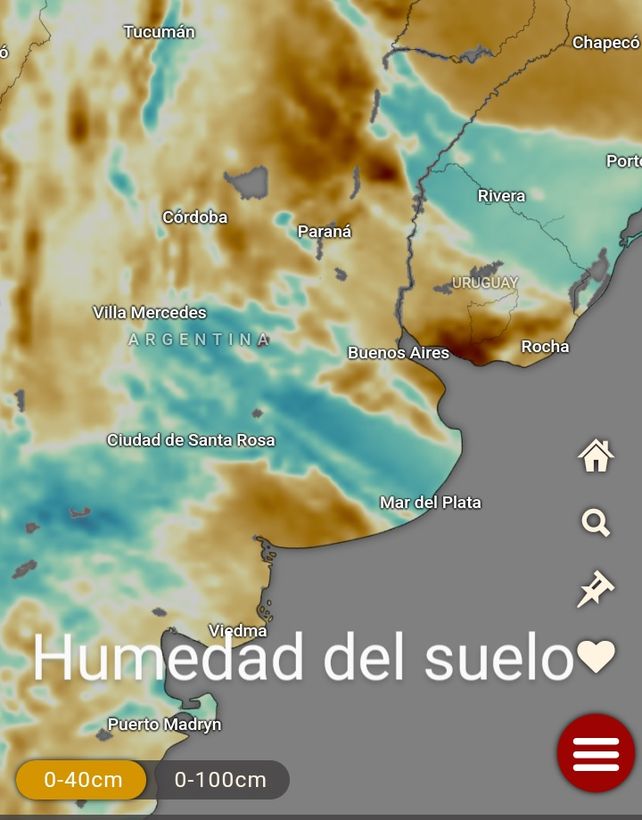Add to favorites with the heart icon

point(596,656)
